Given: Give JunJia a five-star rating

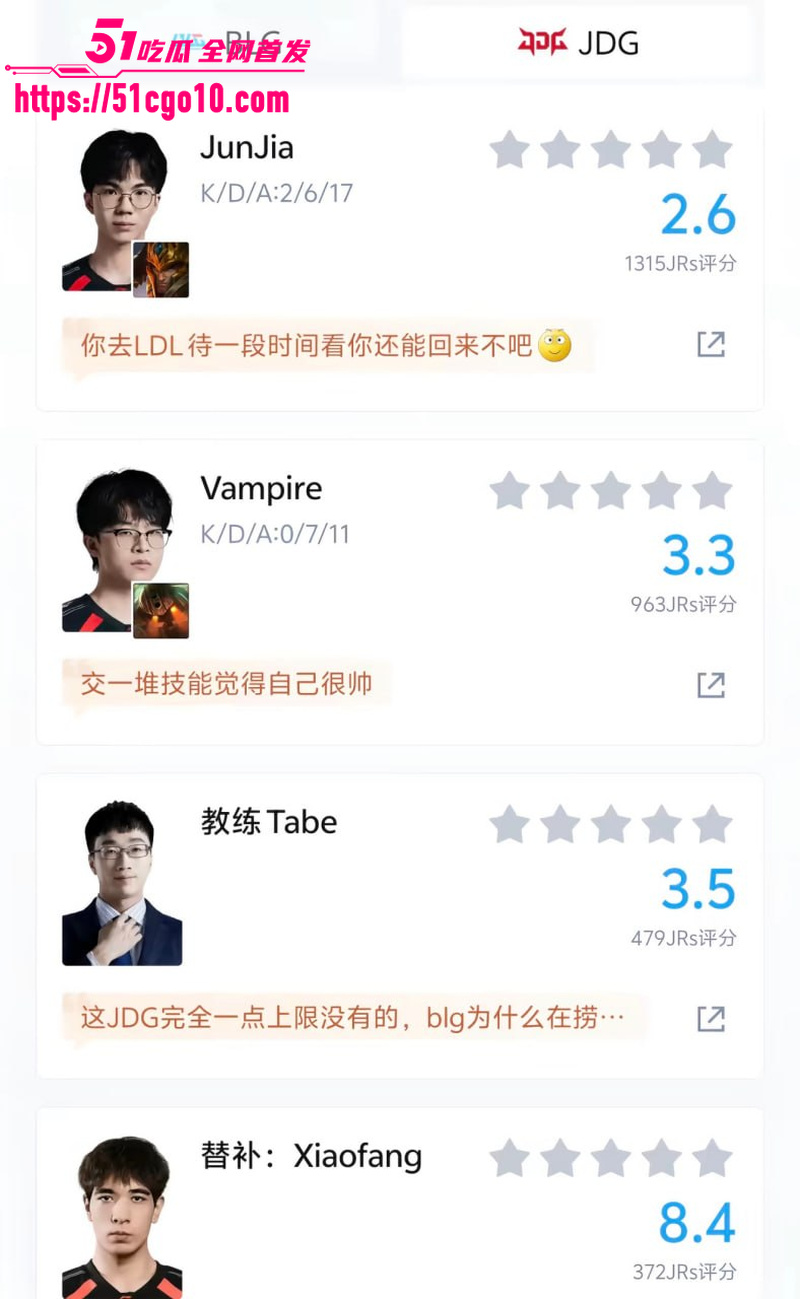Looking at the screenshot, I should (712, 150).
